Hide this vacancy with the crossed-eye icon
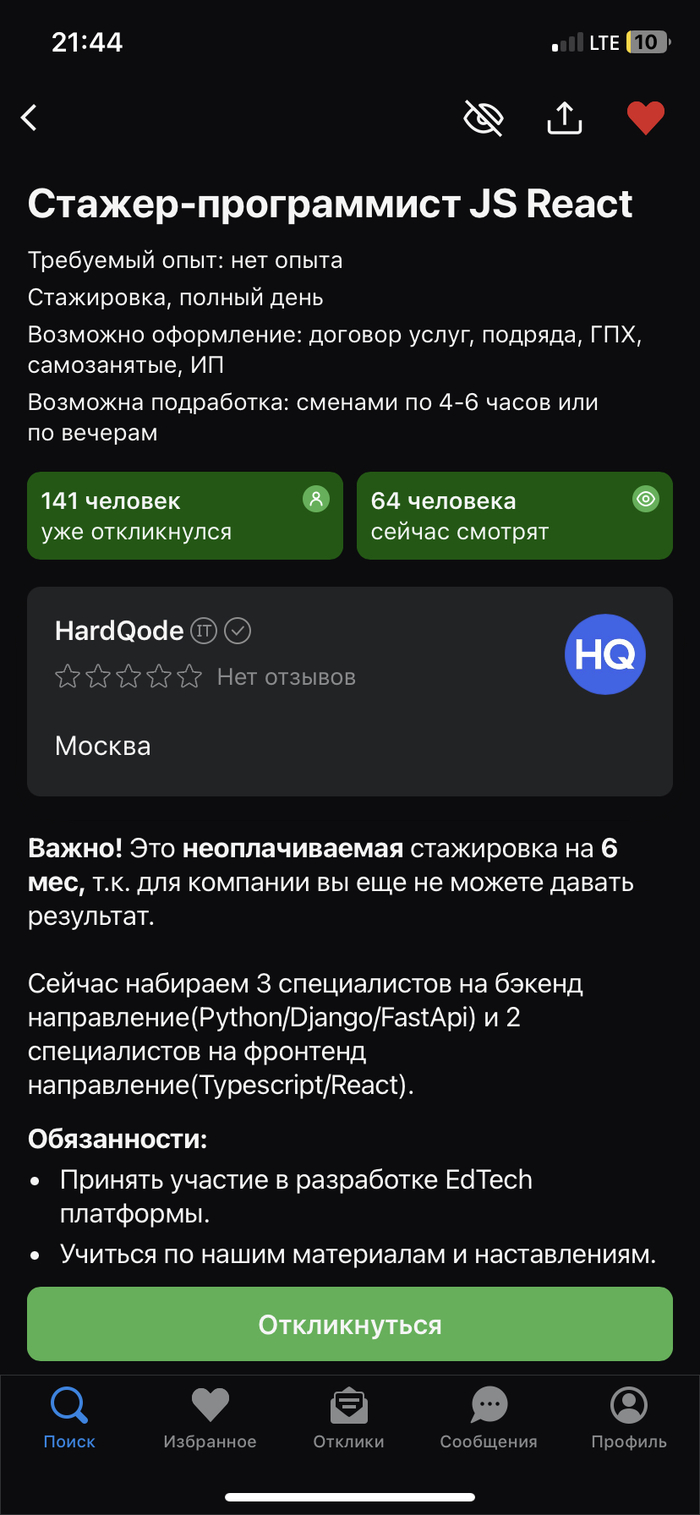This screenshot has width=700, height=1515. coord(484,118)
